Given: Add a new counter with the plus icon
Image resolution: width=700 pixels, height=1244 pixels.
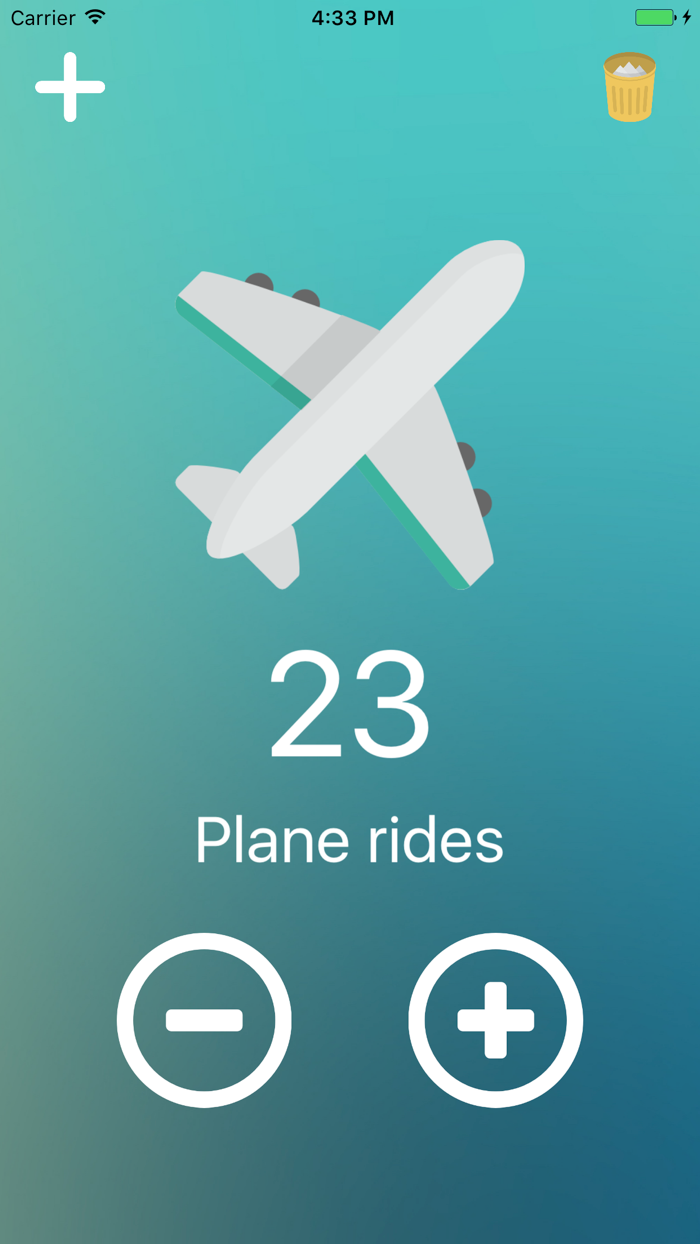Looking at the screenshot, I should pyautogui.click(x=70, y=87).
